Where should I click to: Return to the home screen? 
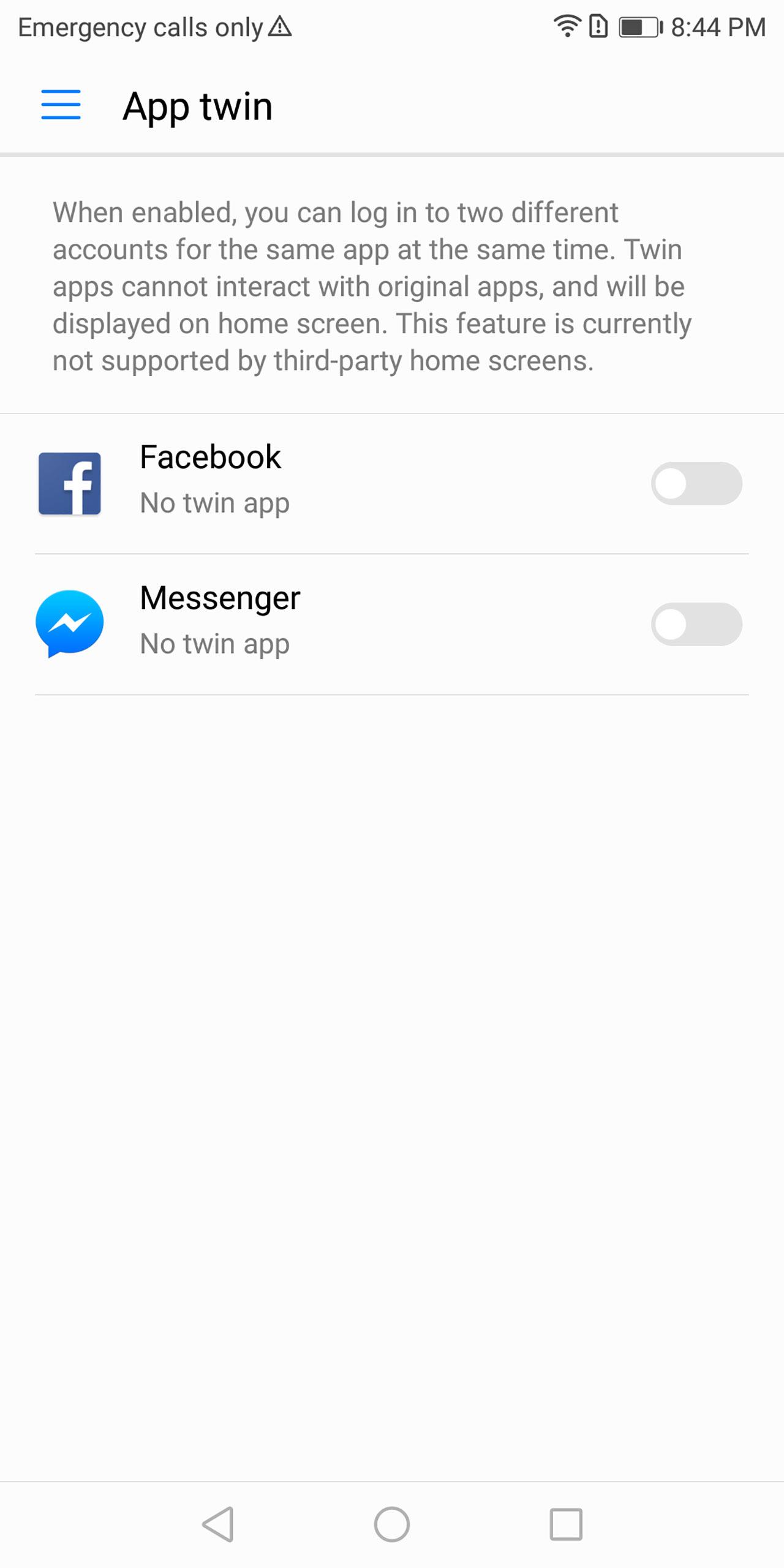392,1524
